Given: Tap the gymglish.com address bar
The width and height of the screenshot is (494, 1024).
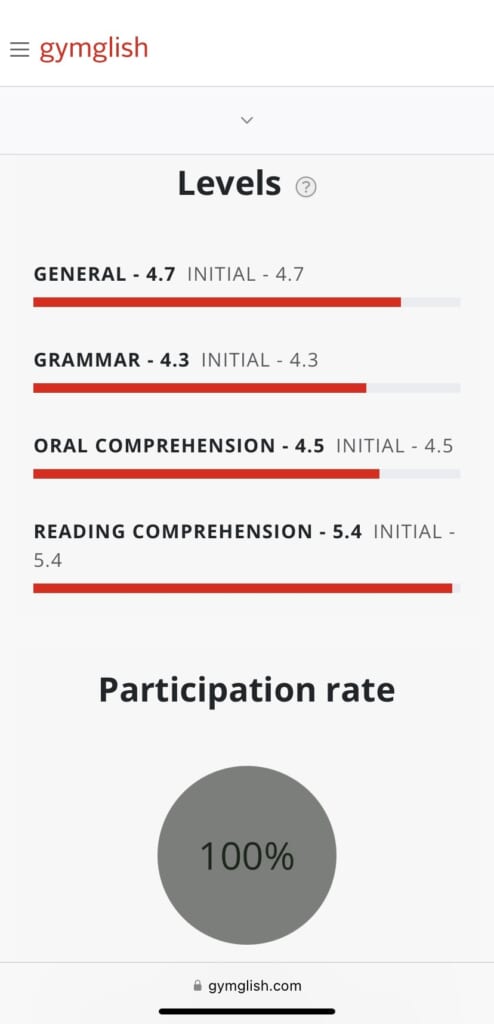Looking at the screenshot, I should click(247, 985).
